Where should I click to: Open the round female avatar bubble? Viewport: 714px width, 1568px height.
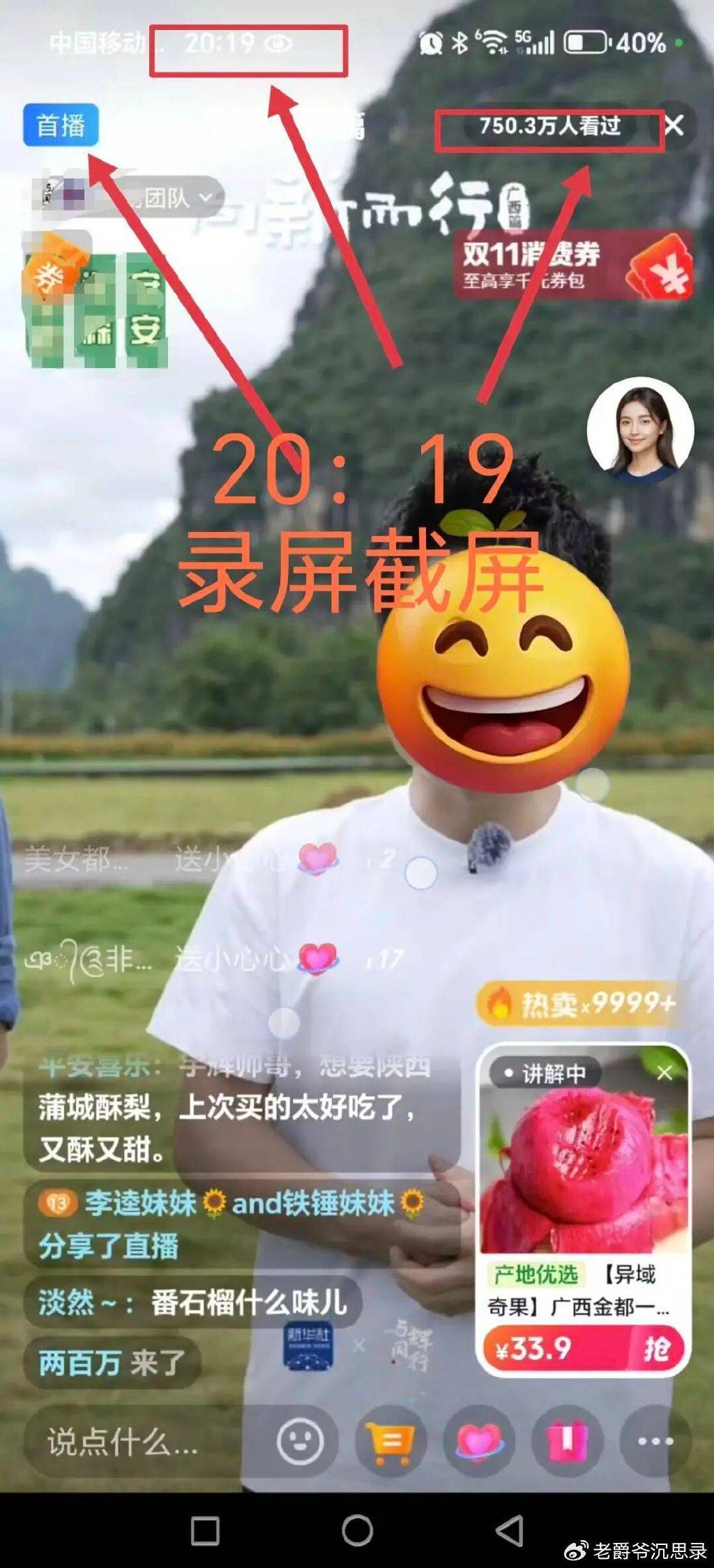[x=640, y=431]
